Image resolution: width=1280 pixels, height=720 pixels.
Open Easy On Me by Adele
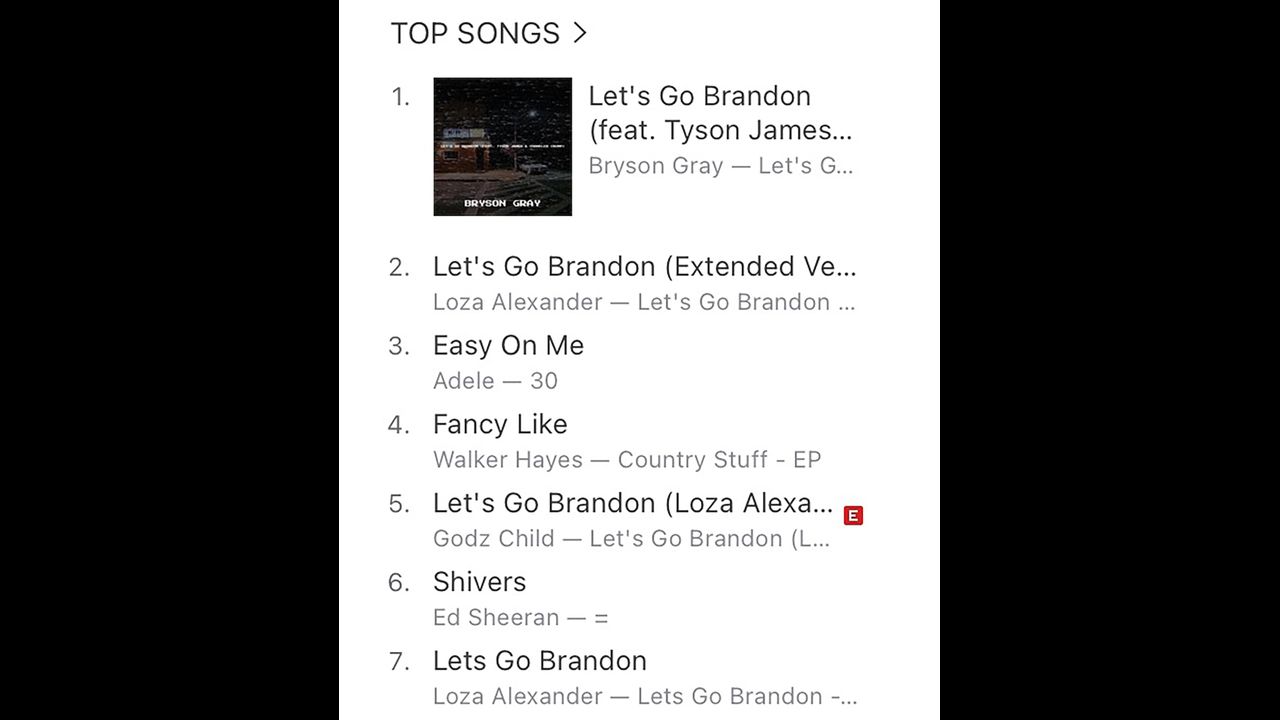[x=508, y=346]
